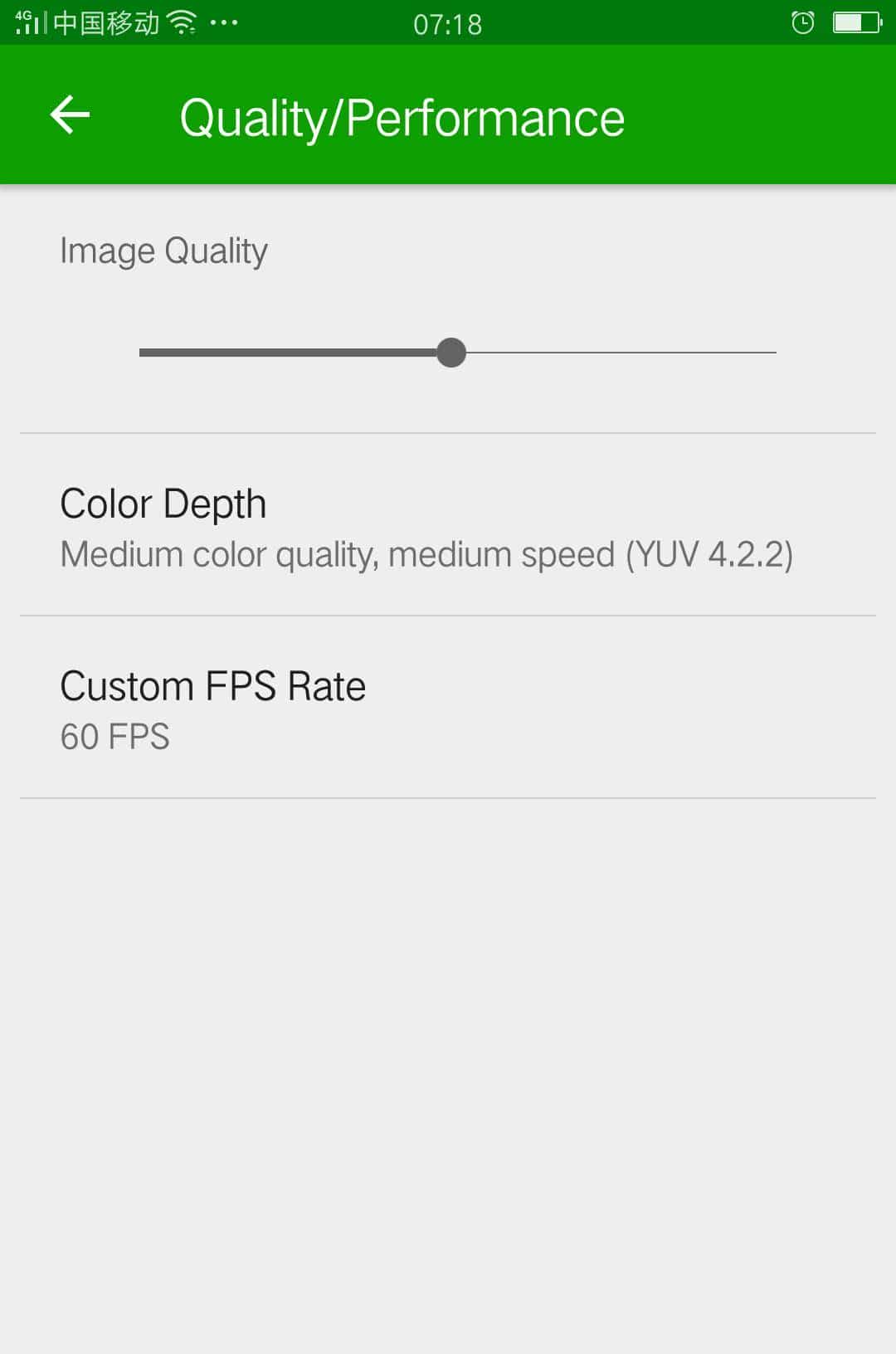Tap the Image Quality slider handle
Screen dimensions: 896x1354
tap(451, 353)
